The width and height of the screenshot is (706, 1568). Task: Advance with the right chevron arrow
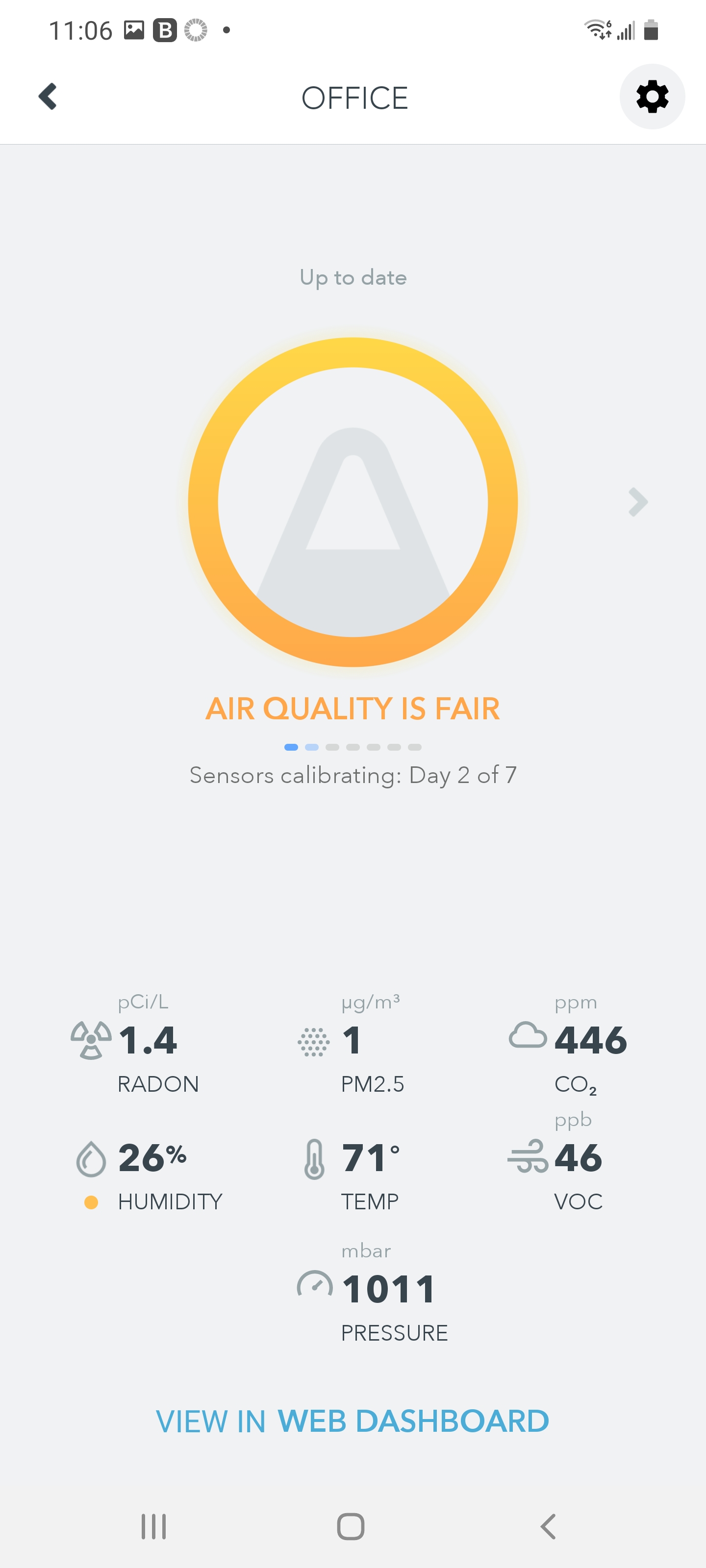(x=637, y=502)
